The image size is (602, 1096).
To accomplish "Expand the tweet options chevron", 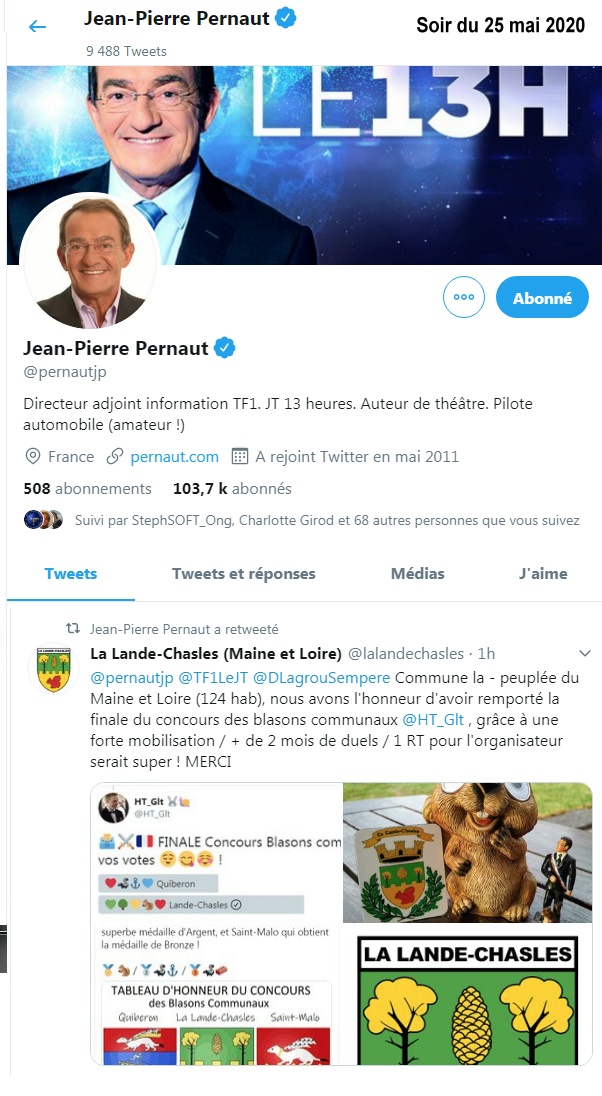I will pyautogui.click(x=585, y=653).
